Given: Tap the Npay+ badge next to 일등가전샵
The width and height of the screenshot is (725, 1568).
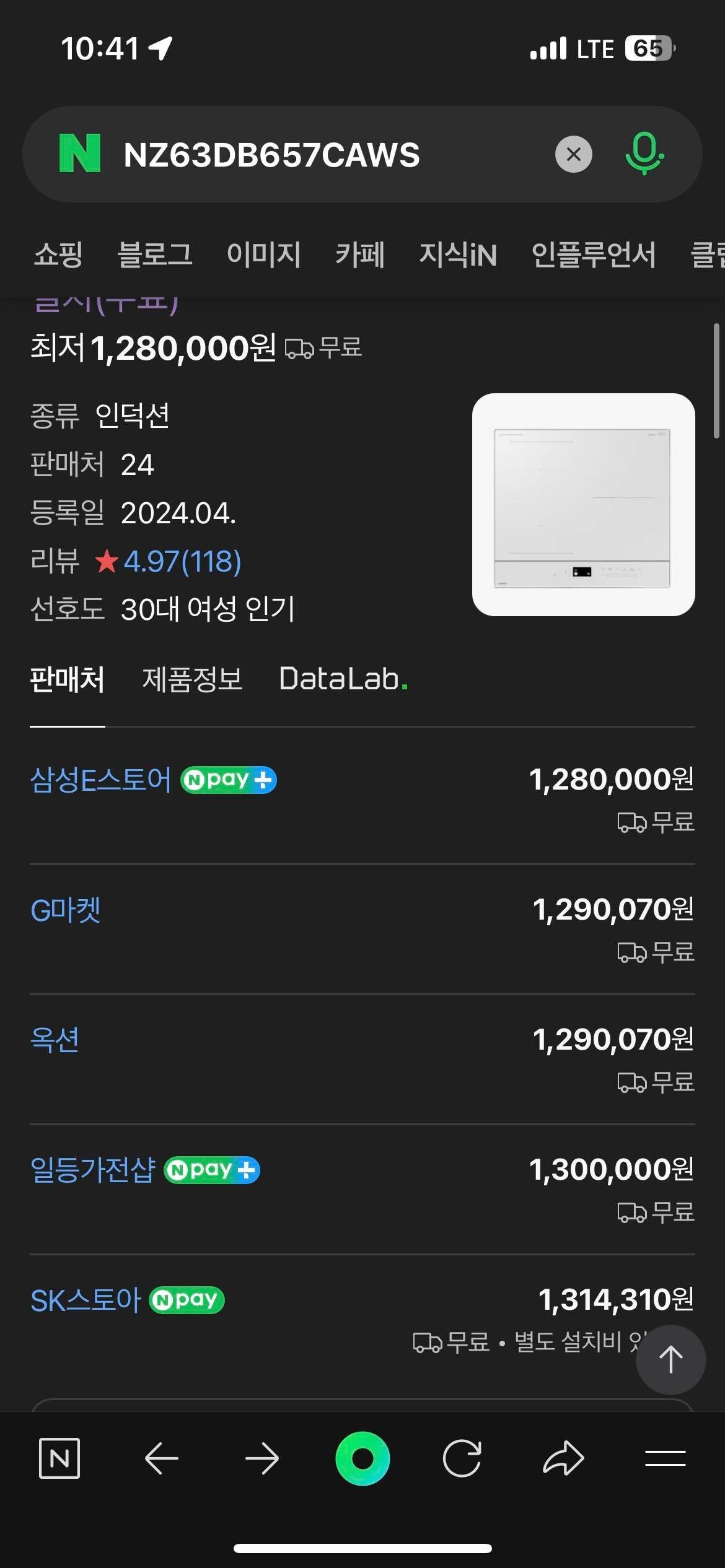Looking at the screenshot, I should 211,1169.
